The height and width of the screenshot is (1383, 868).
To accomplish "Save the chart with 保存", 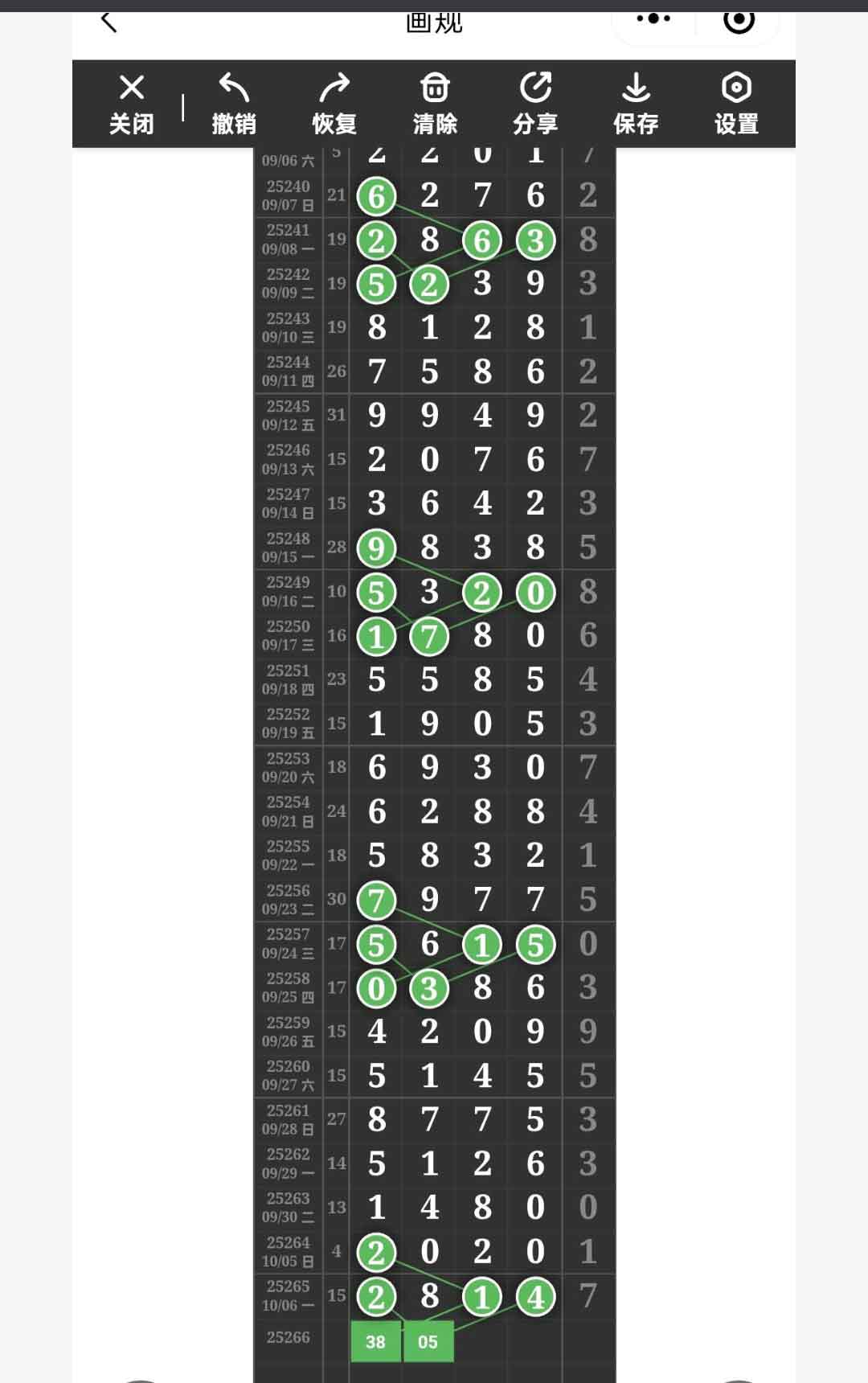I will pos(636,104).
